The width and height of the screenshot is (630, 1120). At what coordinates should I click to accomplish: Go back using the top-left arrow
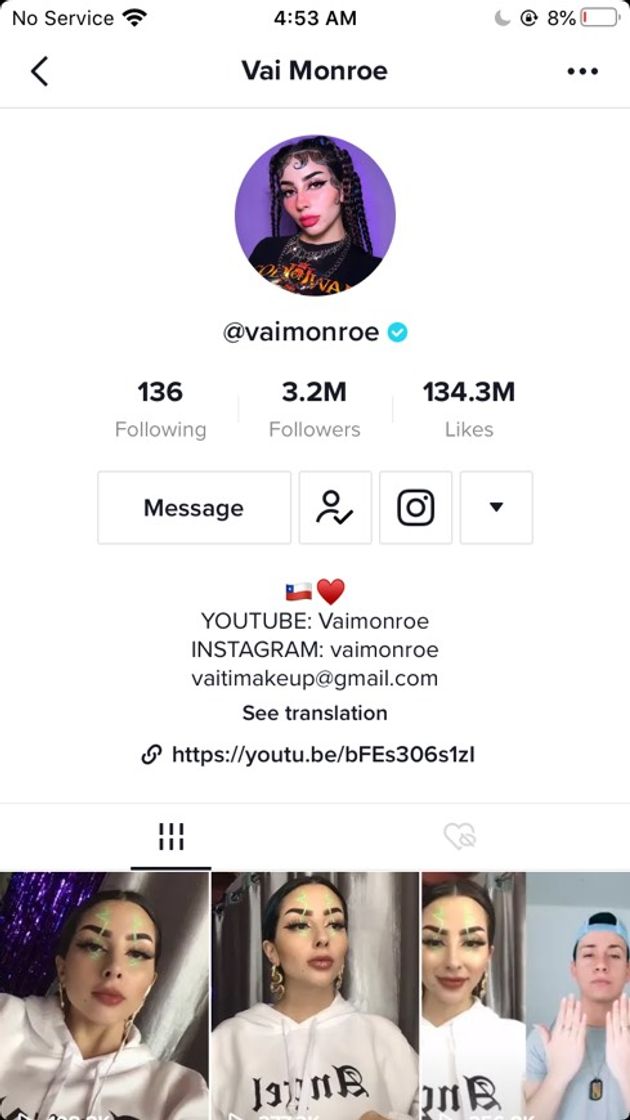click(x=40, y=71)
